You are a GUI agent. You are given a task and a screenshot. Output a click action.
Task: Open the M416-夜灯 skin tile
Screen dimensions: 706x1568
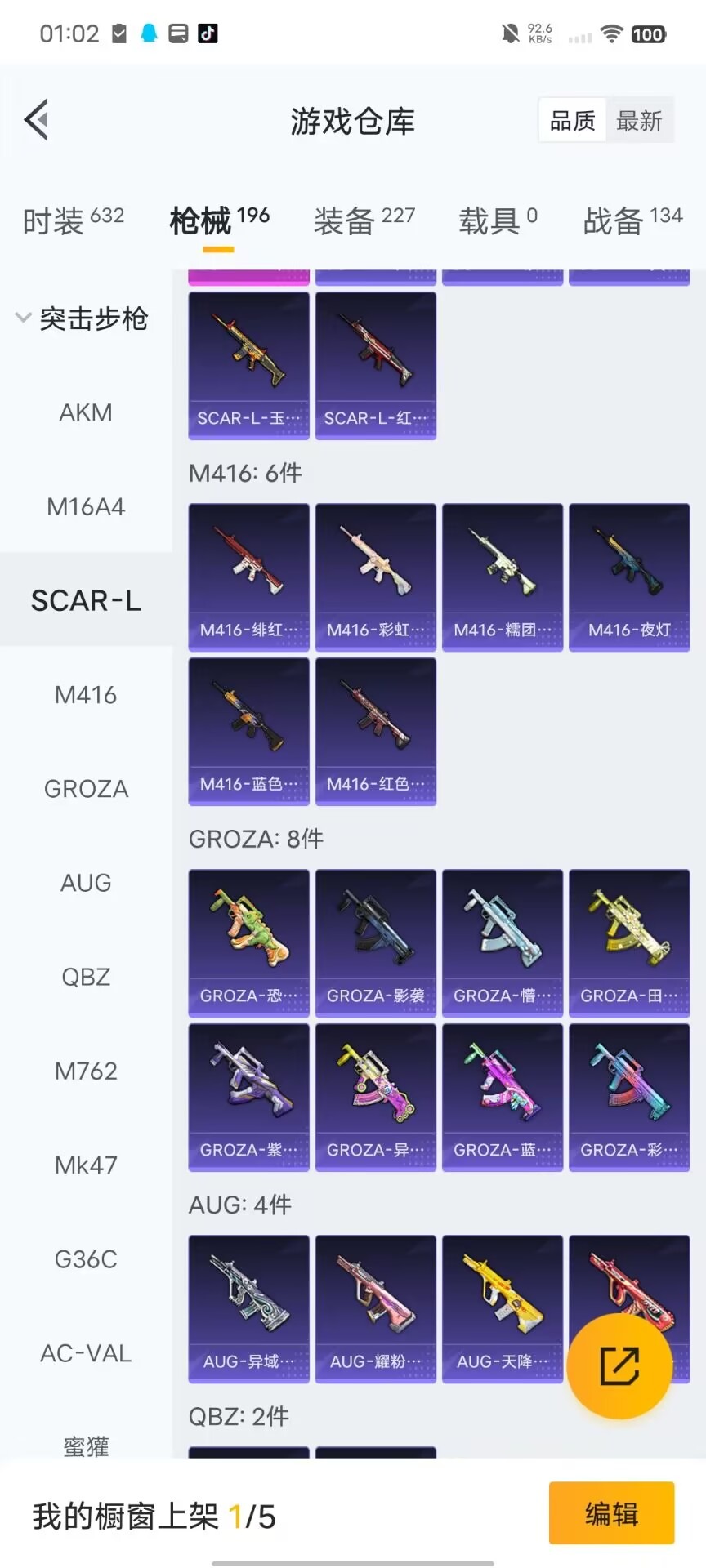629,576
